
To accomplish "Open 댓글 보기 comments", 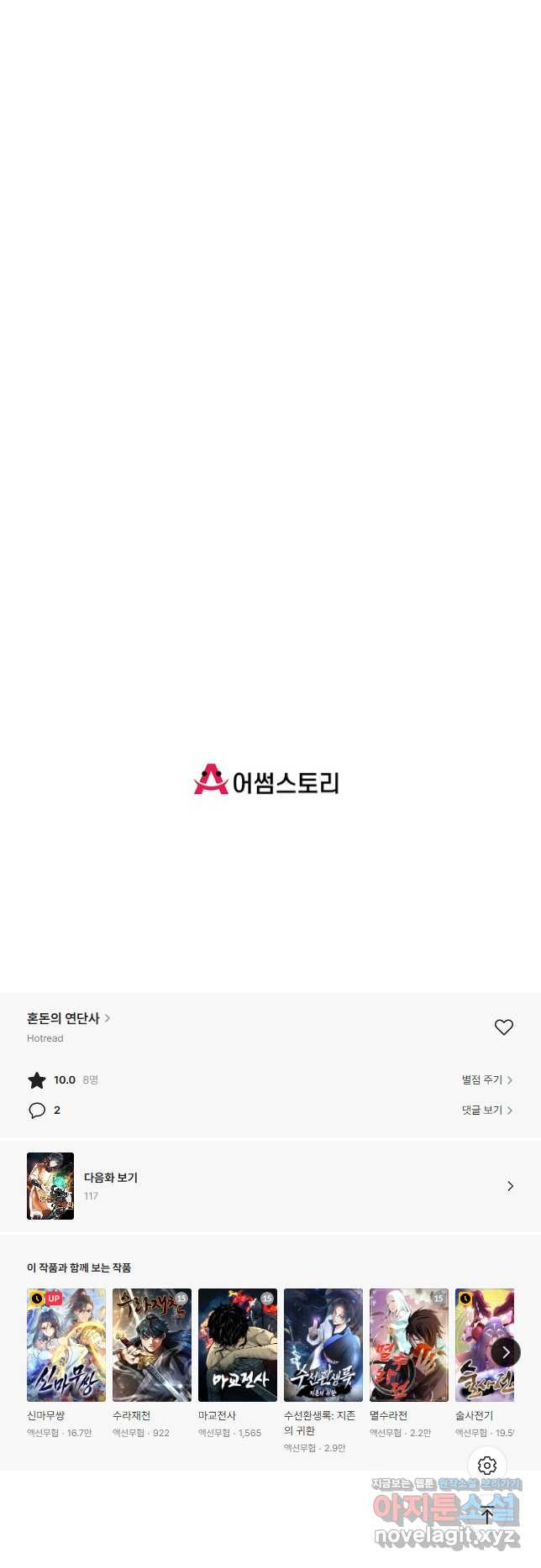I will [x=486, y=1110].
